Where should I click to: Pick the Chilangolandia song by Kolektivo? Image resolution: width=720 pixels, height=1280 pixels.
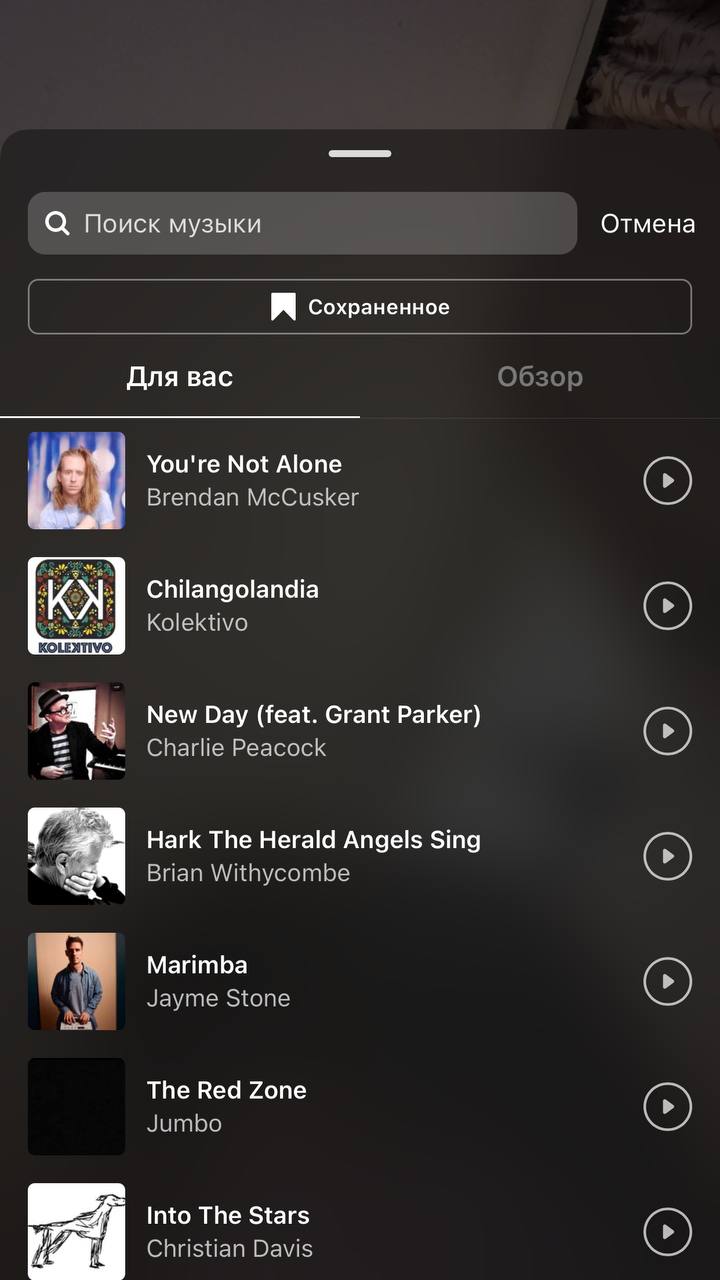click(x=360, y=606)
